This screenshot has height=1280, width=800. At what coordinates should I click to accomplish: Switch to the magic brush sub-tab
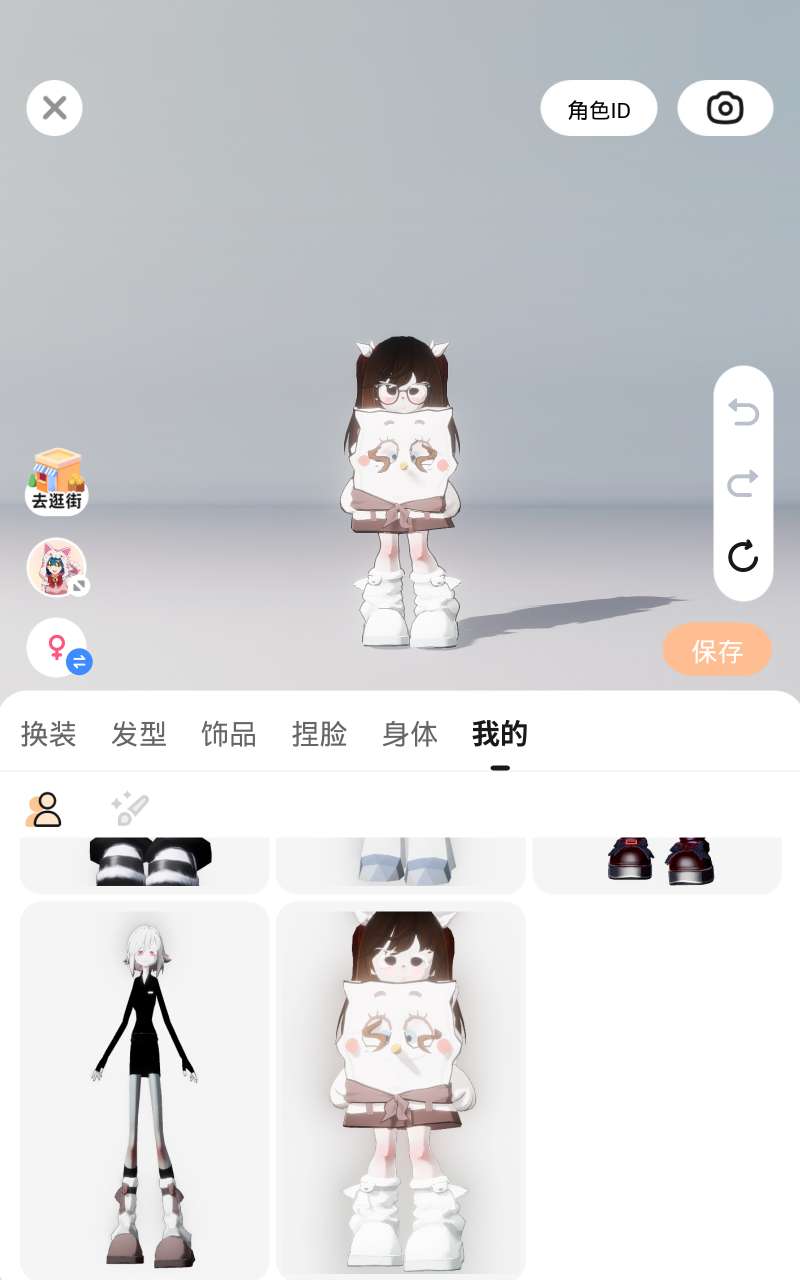click(130, 808)
